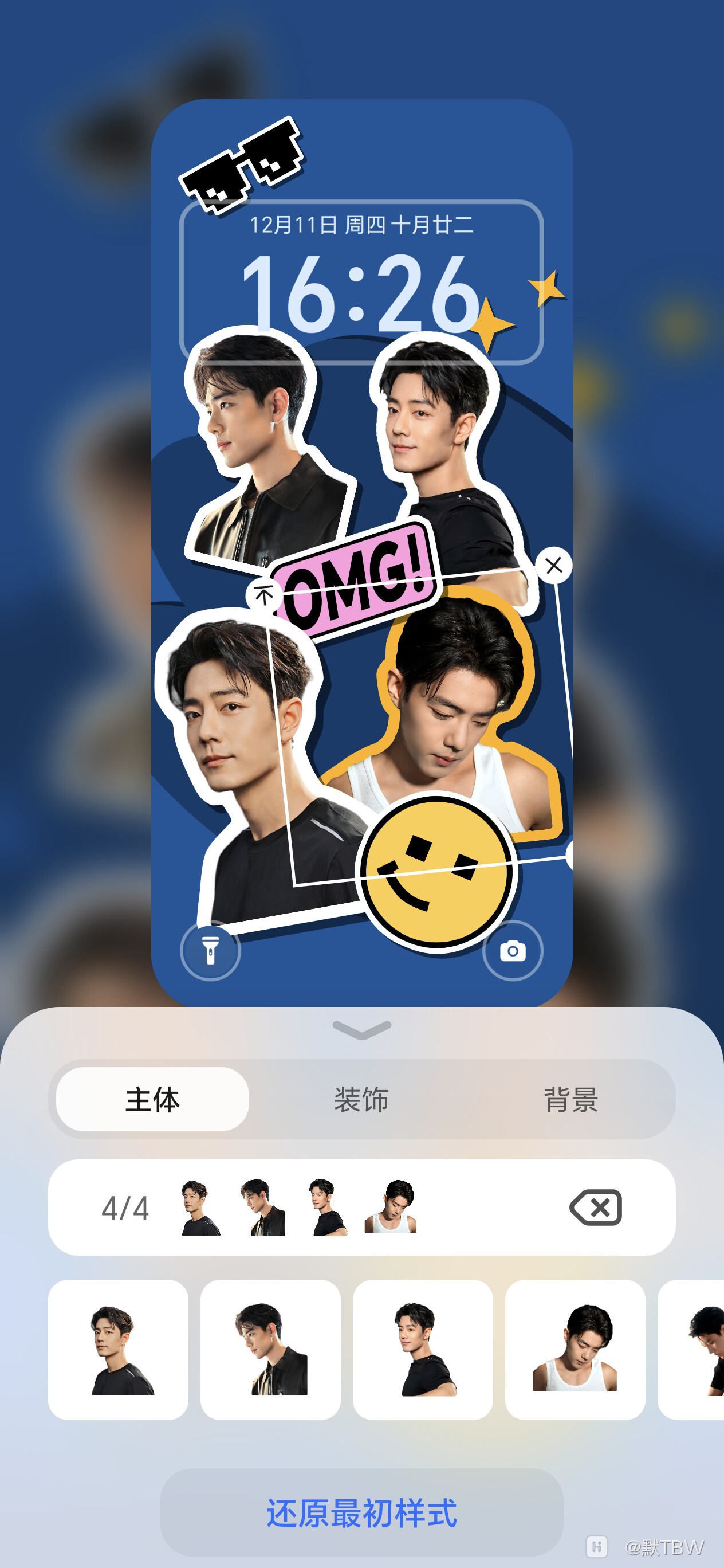
Task: Tap the flashlight shortcut on the preview
Action: pyautogui.click(x=211, y=950)
